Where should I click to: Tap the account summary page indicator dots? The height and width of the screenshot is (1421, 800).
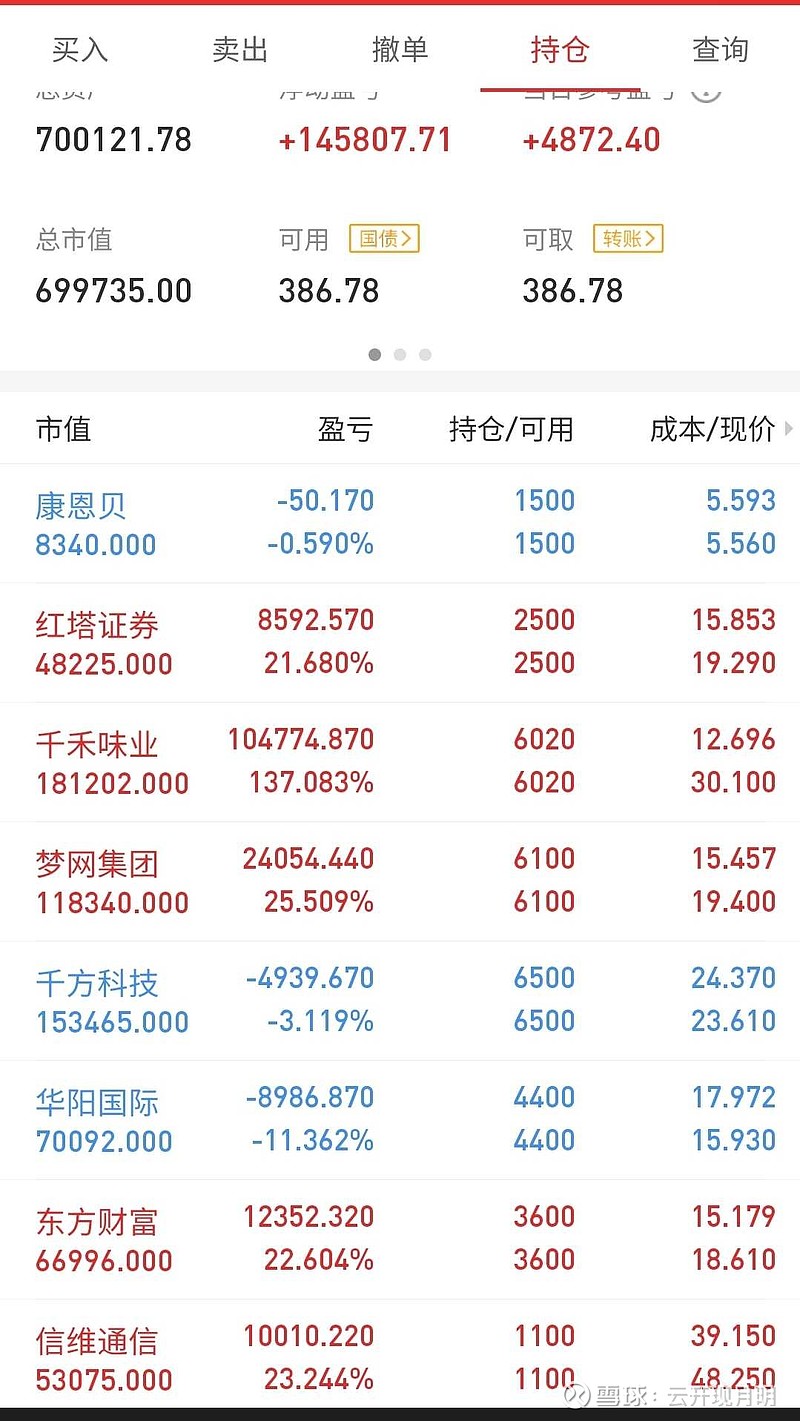coord(400,354)
